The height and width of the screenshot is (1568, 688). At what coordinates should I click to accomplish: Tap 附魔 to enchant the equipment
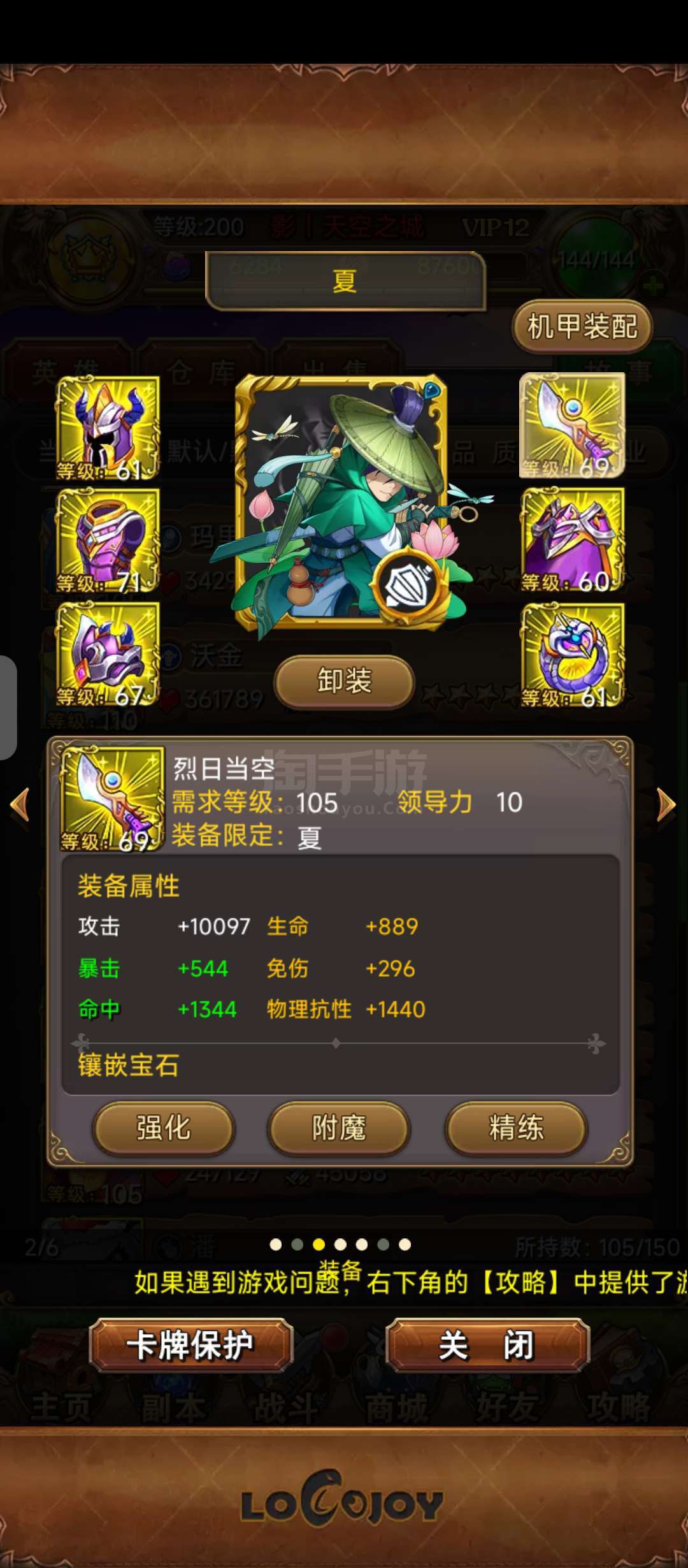click(x=339, y=1128)
